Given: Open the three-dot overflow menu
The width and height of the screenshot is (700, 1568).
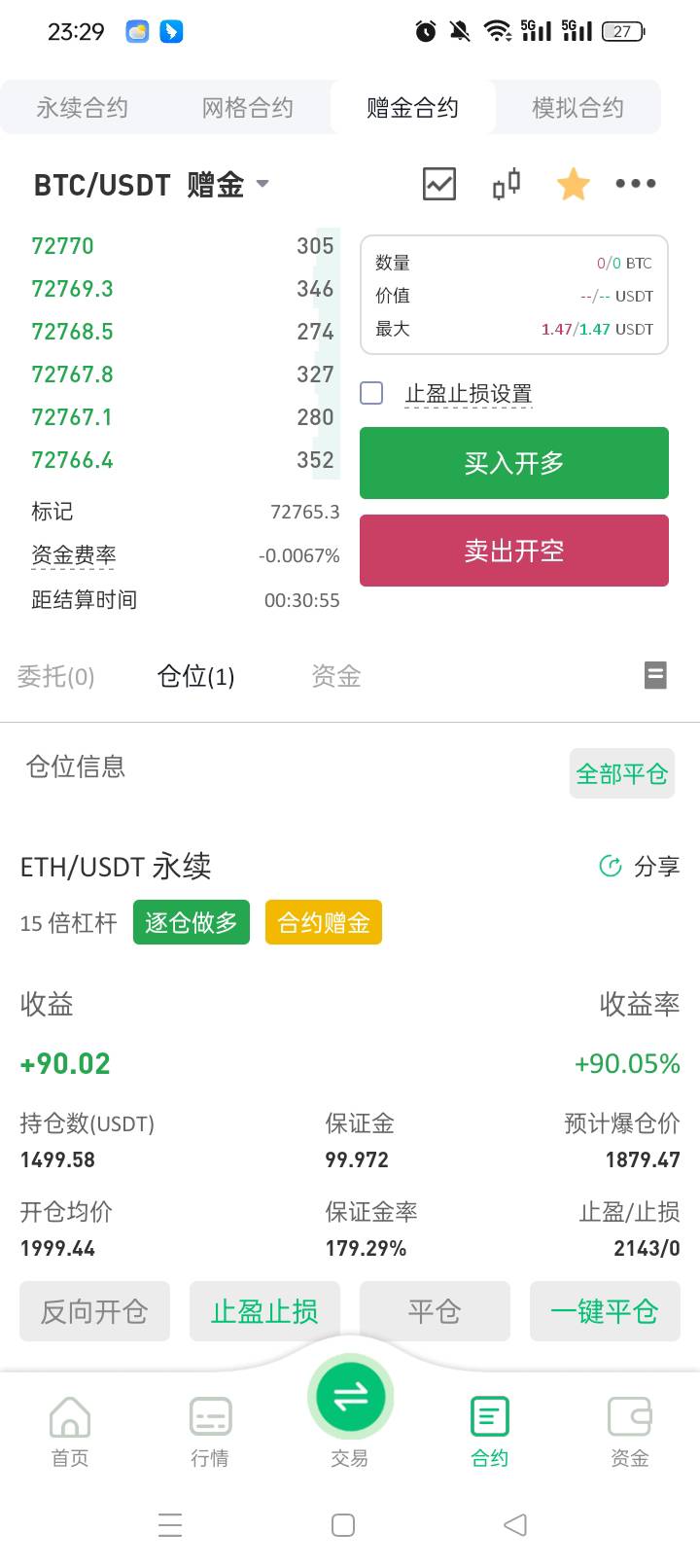Looking at the screenshot, I should pyautogui.click(x=635, y=184).
